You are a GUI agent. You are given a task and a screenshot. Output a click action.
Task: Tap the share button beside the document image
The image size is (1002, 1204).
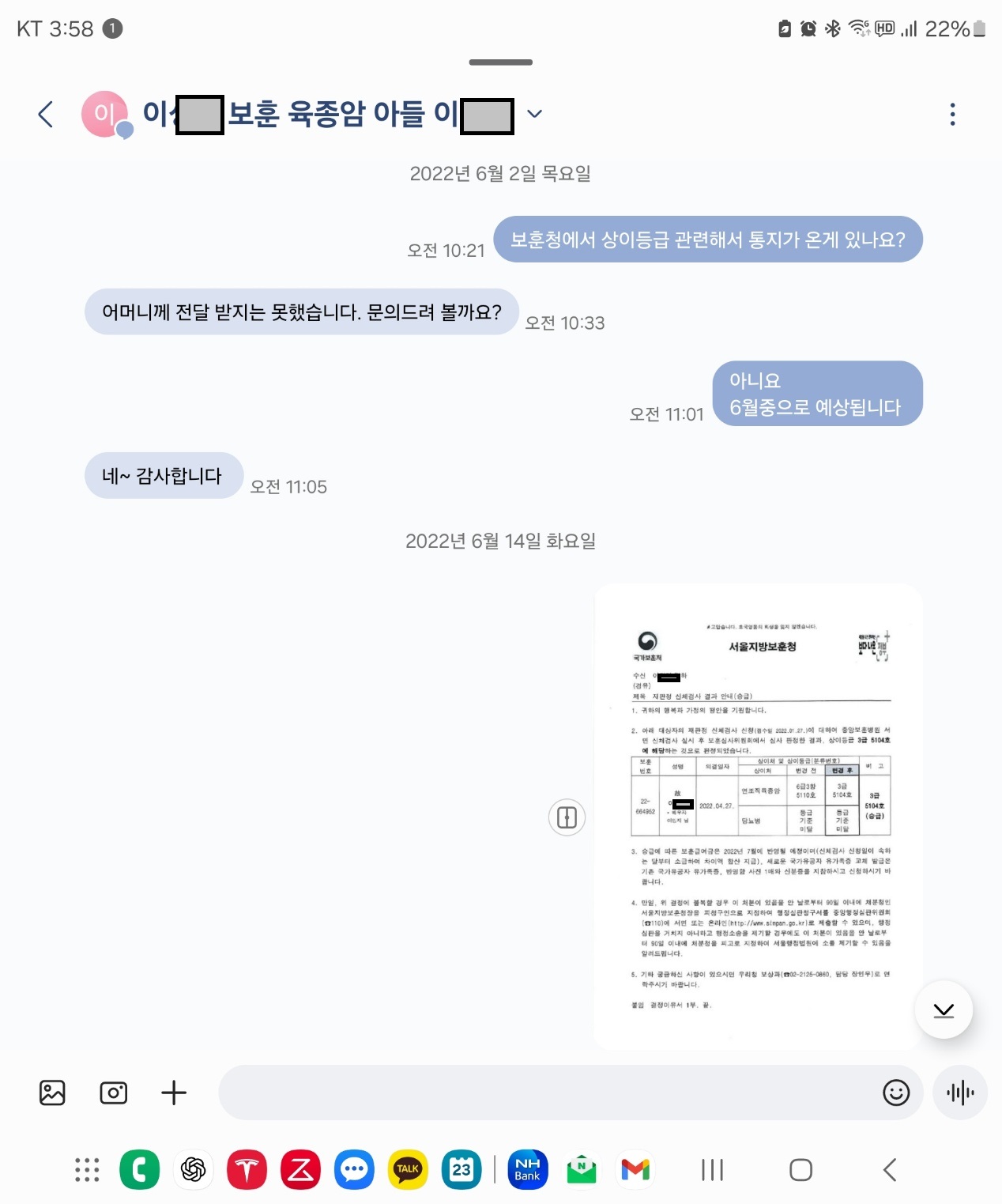coord(567,817)
